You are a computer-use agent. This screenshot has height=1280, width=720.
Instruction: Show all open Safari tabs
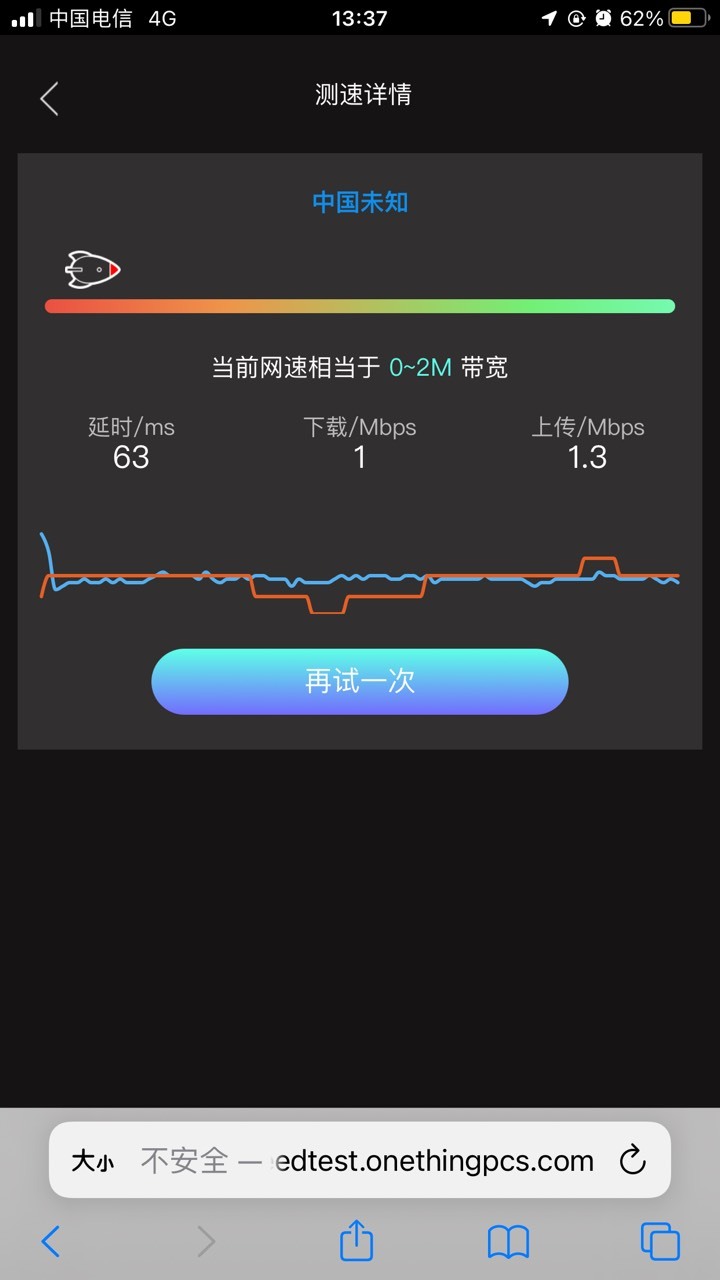point(660,1241)
